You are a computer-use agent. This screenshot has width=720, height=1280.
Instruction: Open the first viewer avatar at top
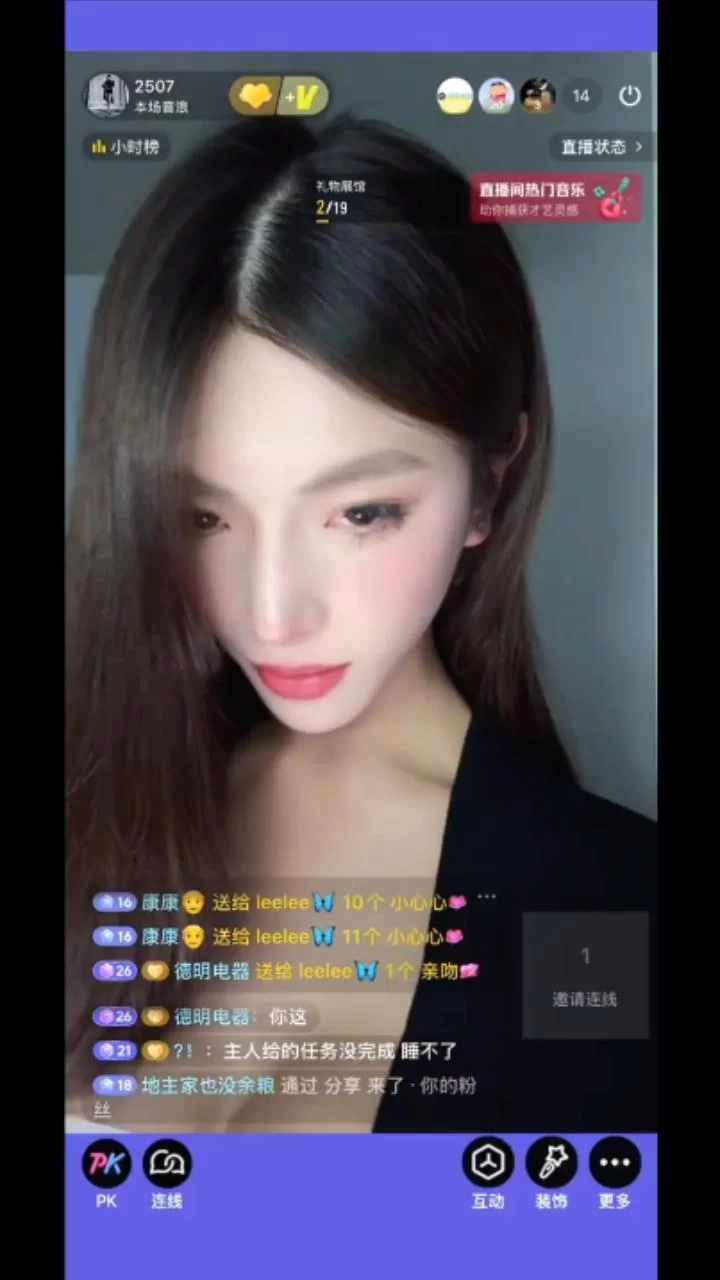(455, 96)
